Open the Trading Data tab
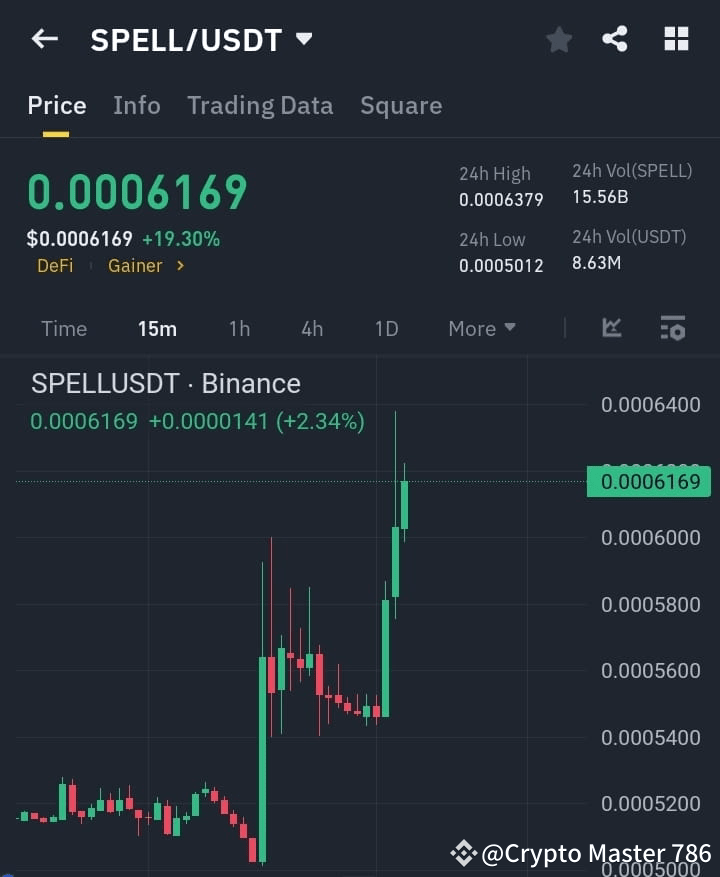720x877 pixels. tap(260, 105)
